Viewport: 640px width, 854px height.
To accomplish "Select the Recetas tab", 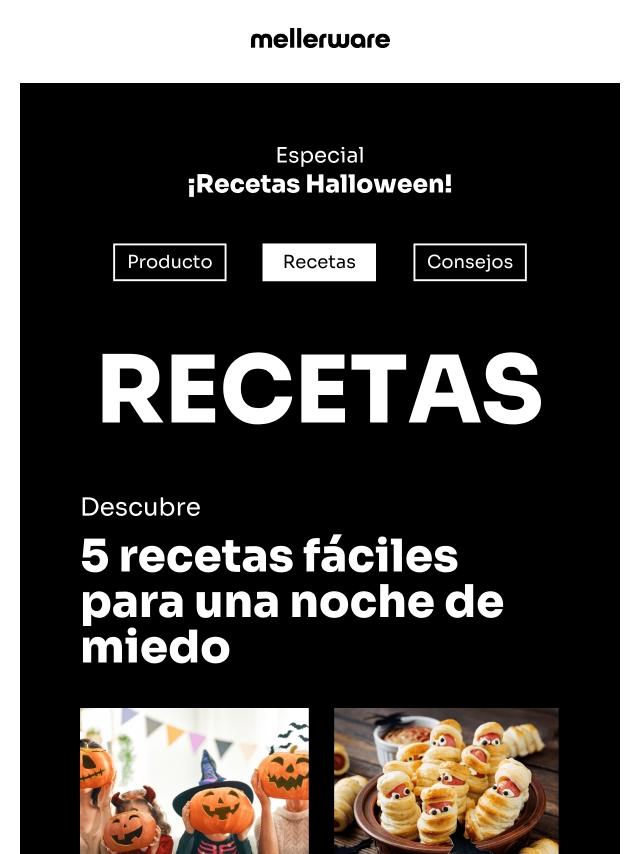I will click(x=319, y=262).
